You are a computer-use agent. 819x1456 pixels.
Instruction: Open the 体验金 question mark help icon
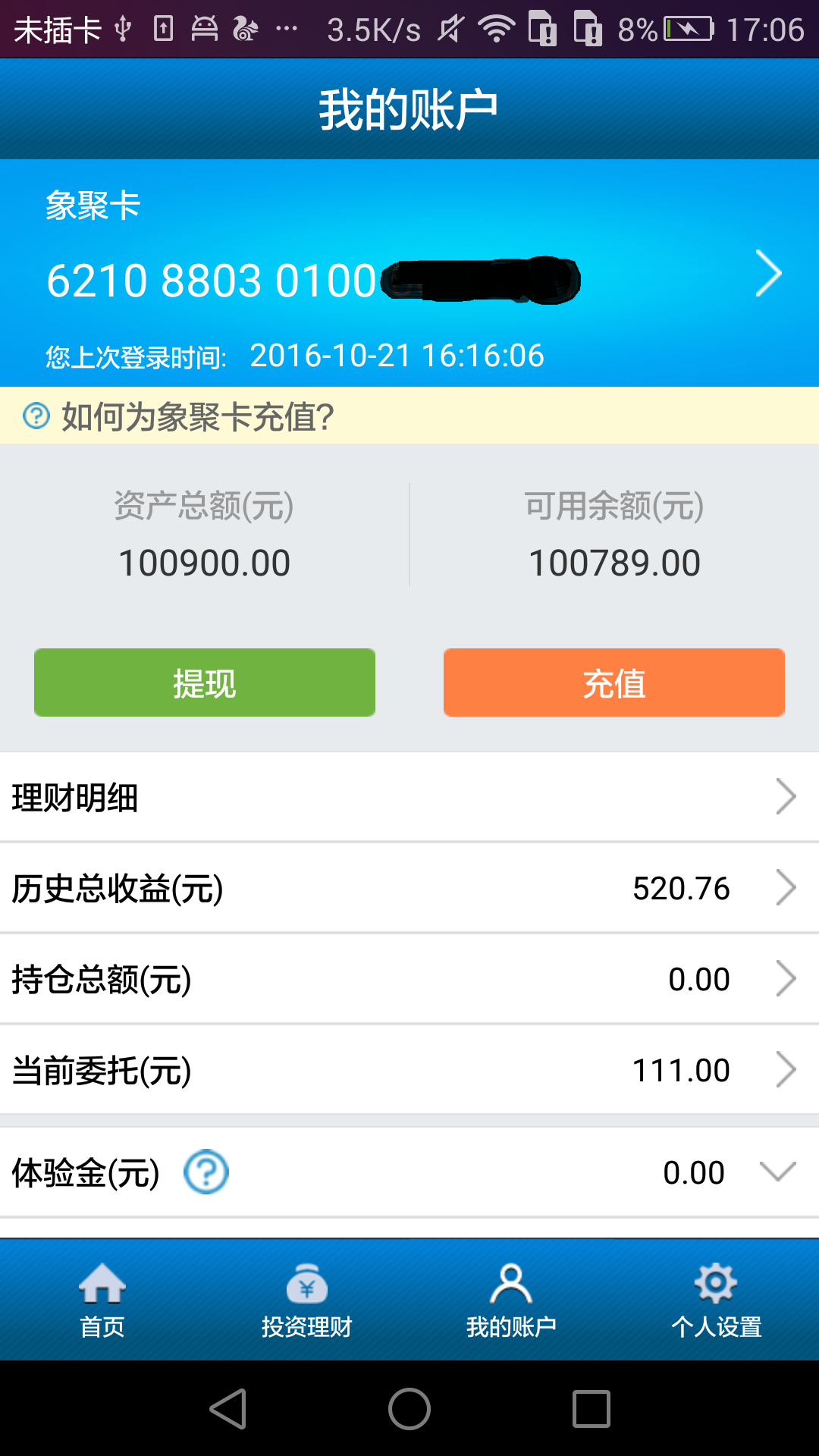click(205, 1172)
